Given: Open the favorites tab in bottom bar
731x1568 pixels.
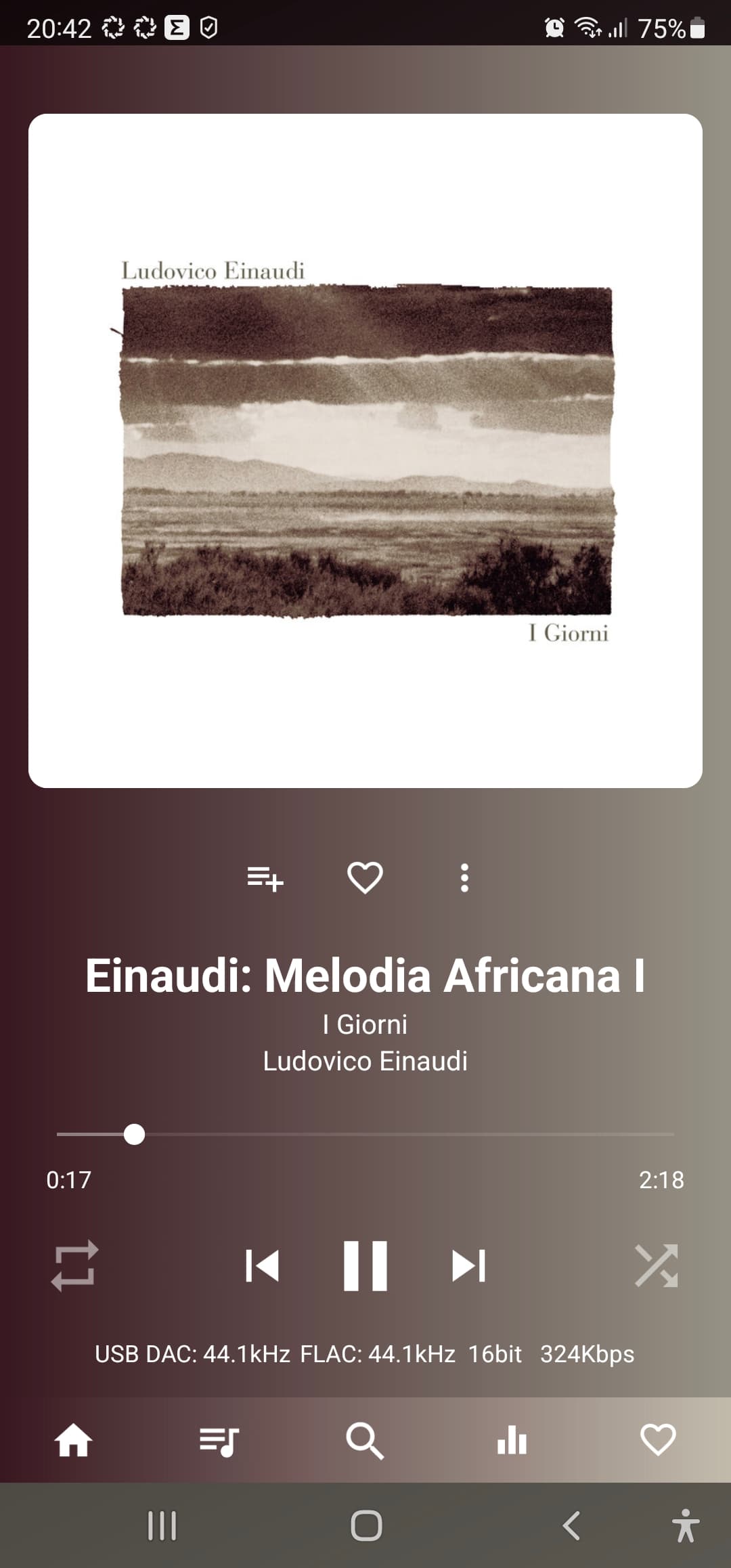Looking at the screenshot, I should (x=658, y=1440).
